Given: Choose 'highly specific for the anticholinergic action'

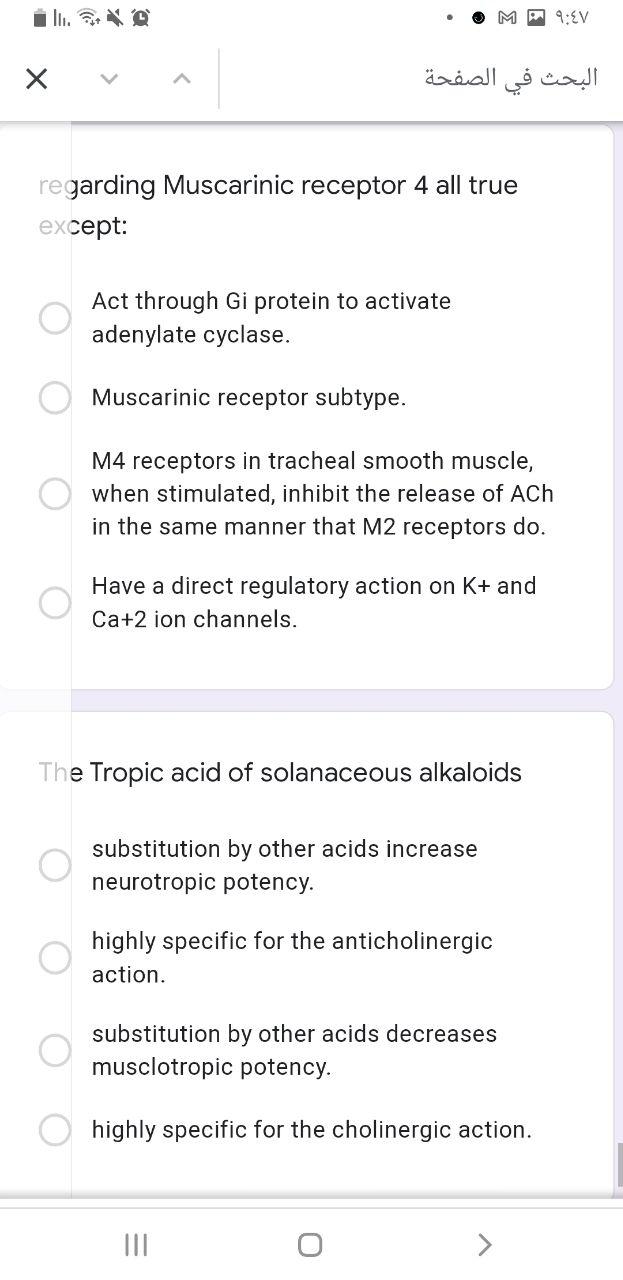Looking at the screenshot, I should 55,958.
